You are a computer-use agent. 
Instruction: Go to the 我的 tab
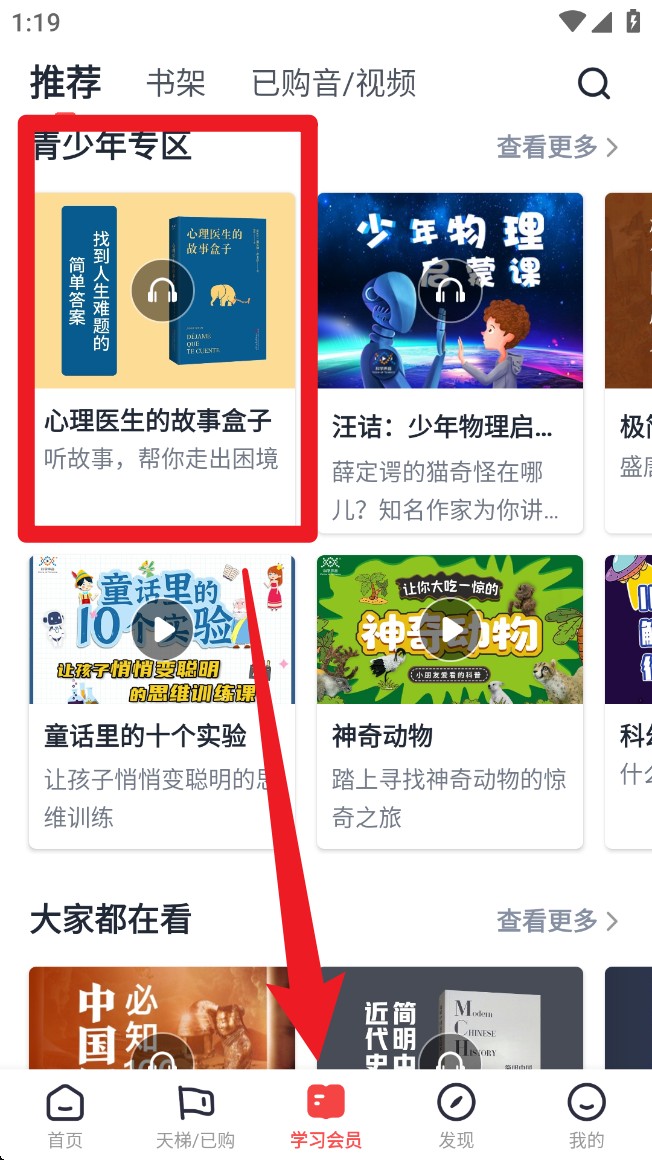pos(586,1117)
